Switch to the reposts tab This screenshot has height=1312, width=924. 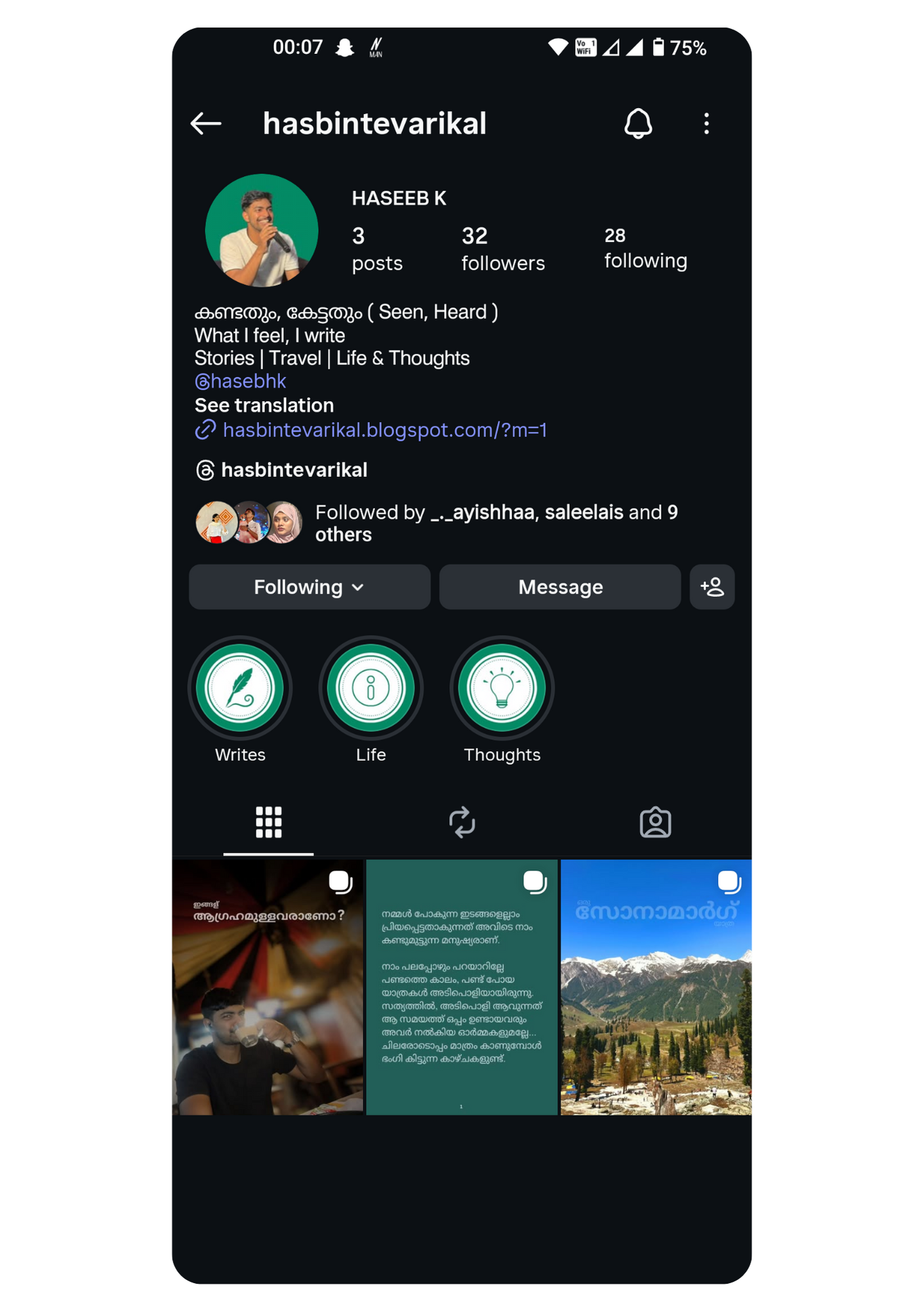click(x=462, y=822)
